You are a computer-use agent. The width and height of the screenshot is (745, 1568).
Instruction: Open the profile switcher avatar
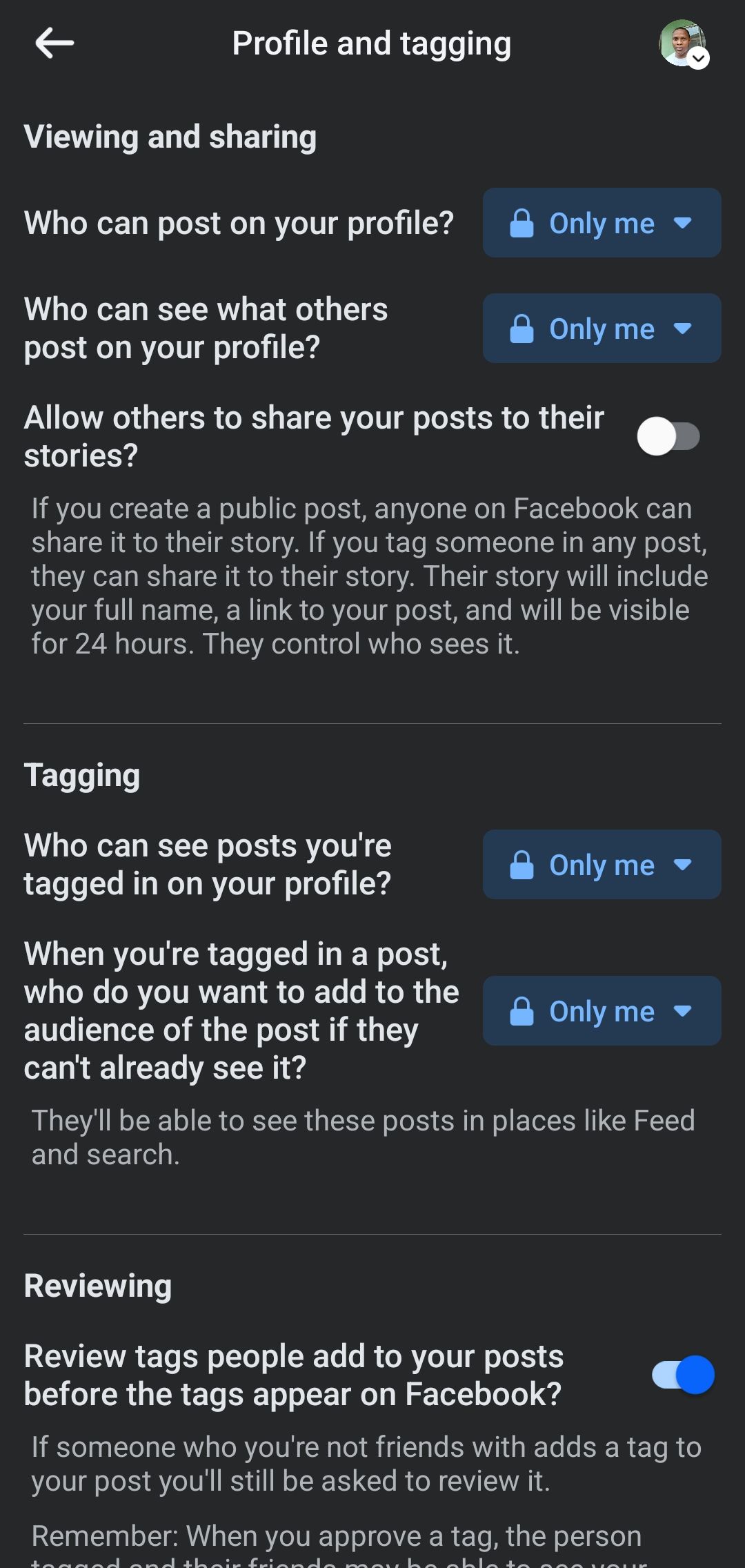click(x=683, y=43)
